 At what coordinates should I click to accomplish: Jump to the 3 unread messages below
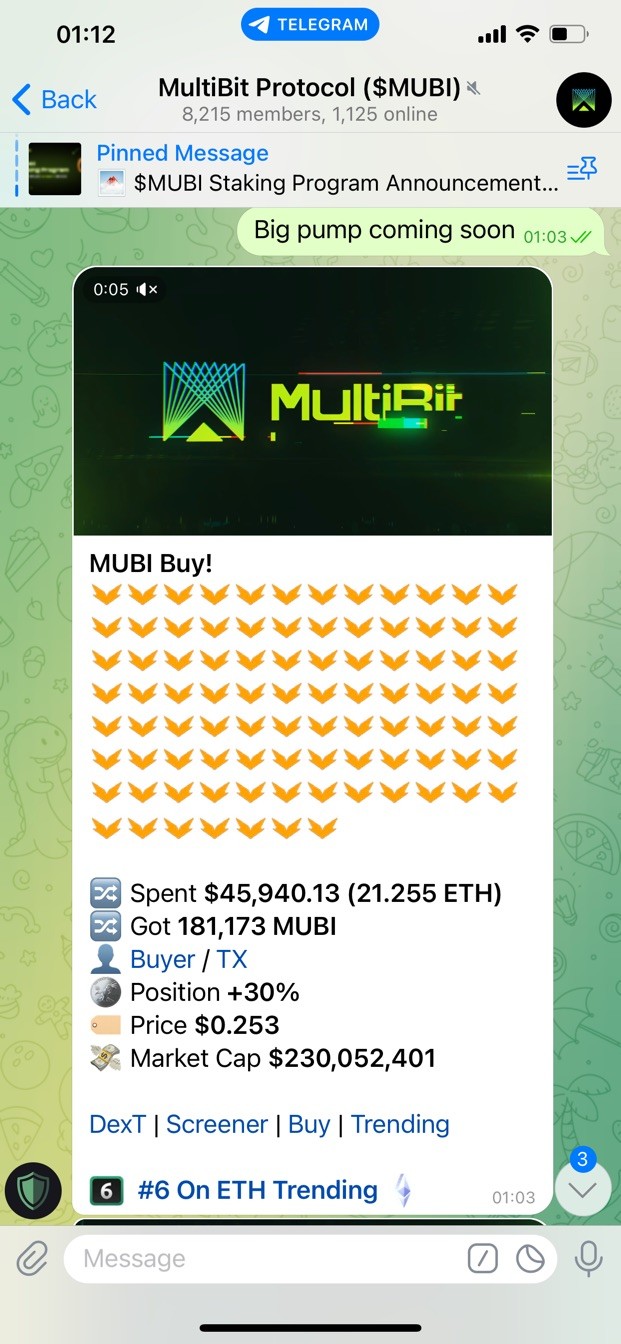582,1189
